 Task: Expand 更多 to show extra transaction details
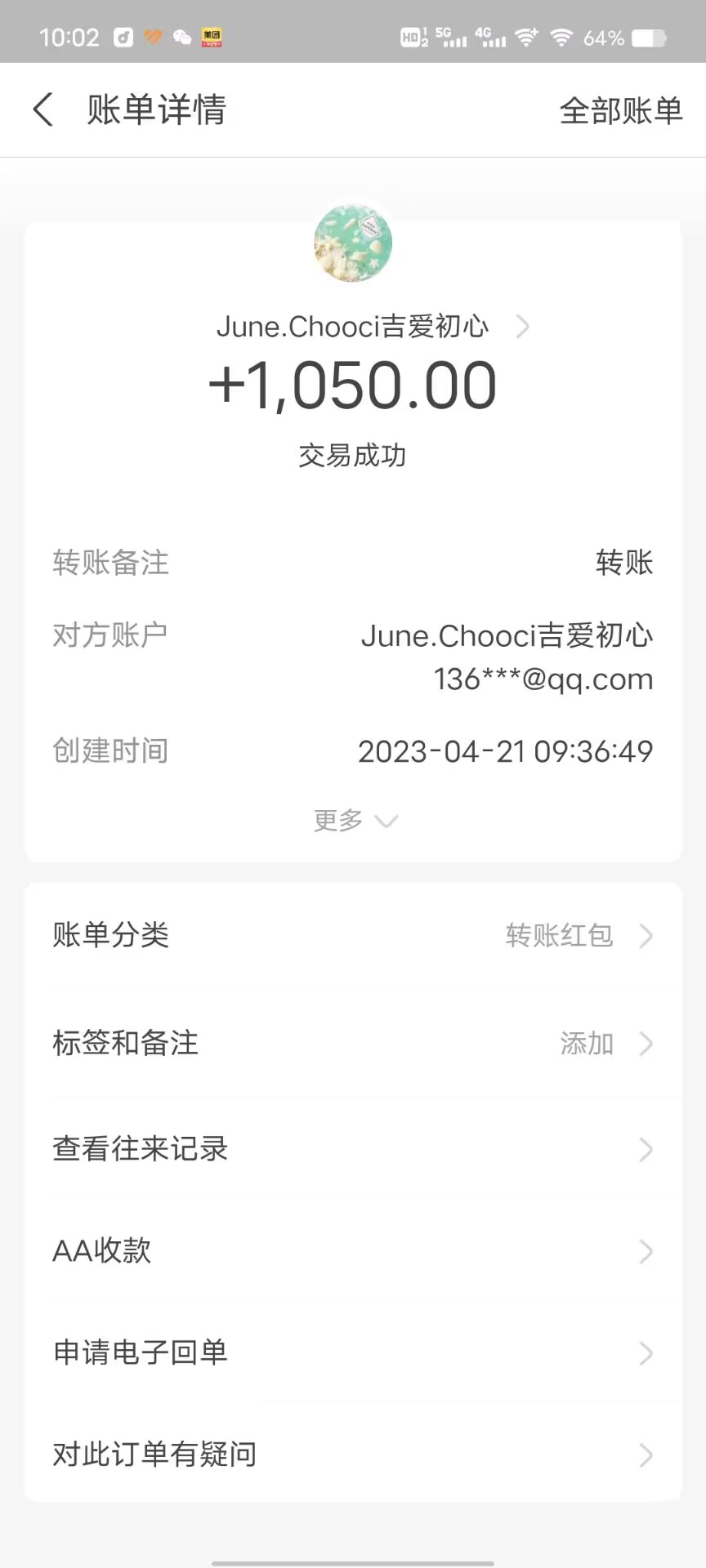pyautogui.click(x=353, y=820)
